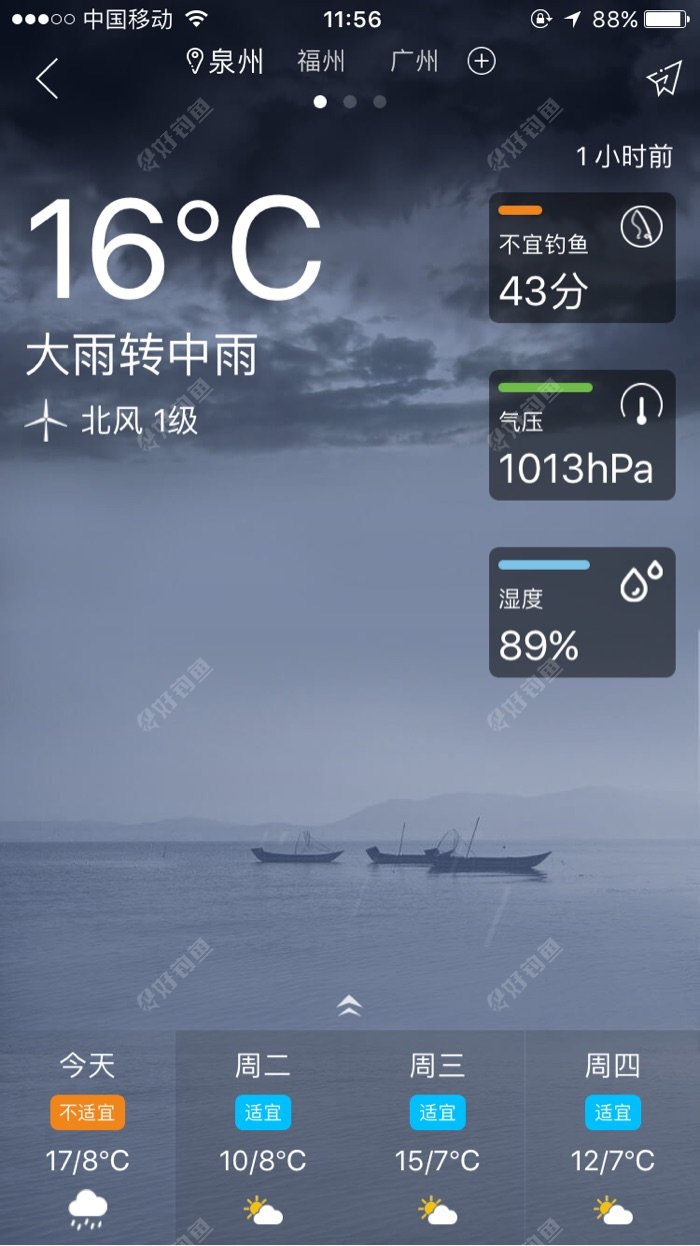700x1246 pixels.
Task: Add a new city with the plus icon
Action: click(x=482, y=62)
